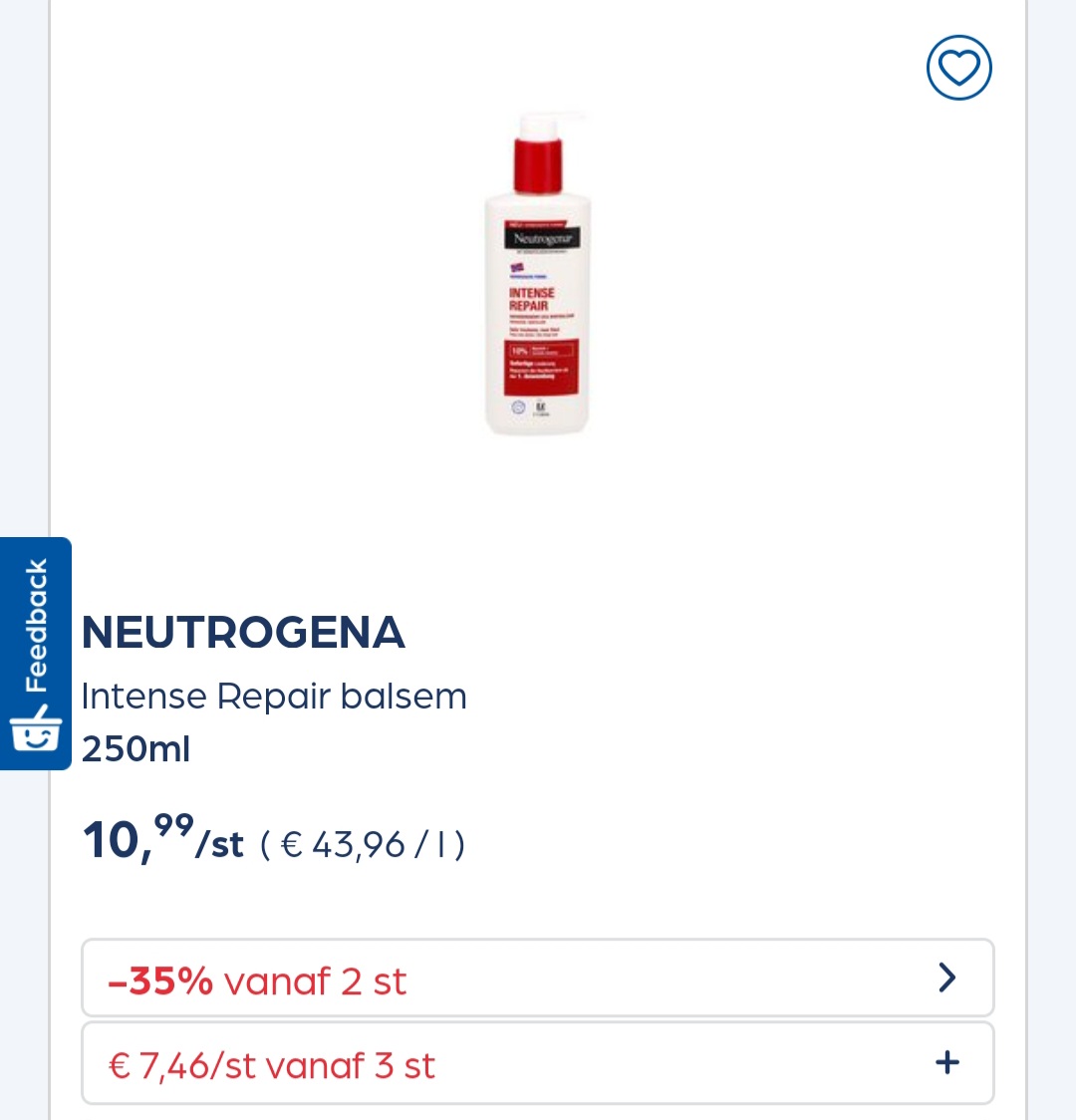This screenshot has width=1076, height=1120.
Task: Select the heart outline inside the circle
Action: tap(958, 68)
